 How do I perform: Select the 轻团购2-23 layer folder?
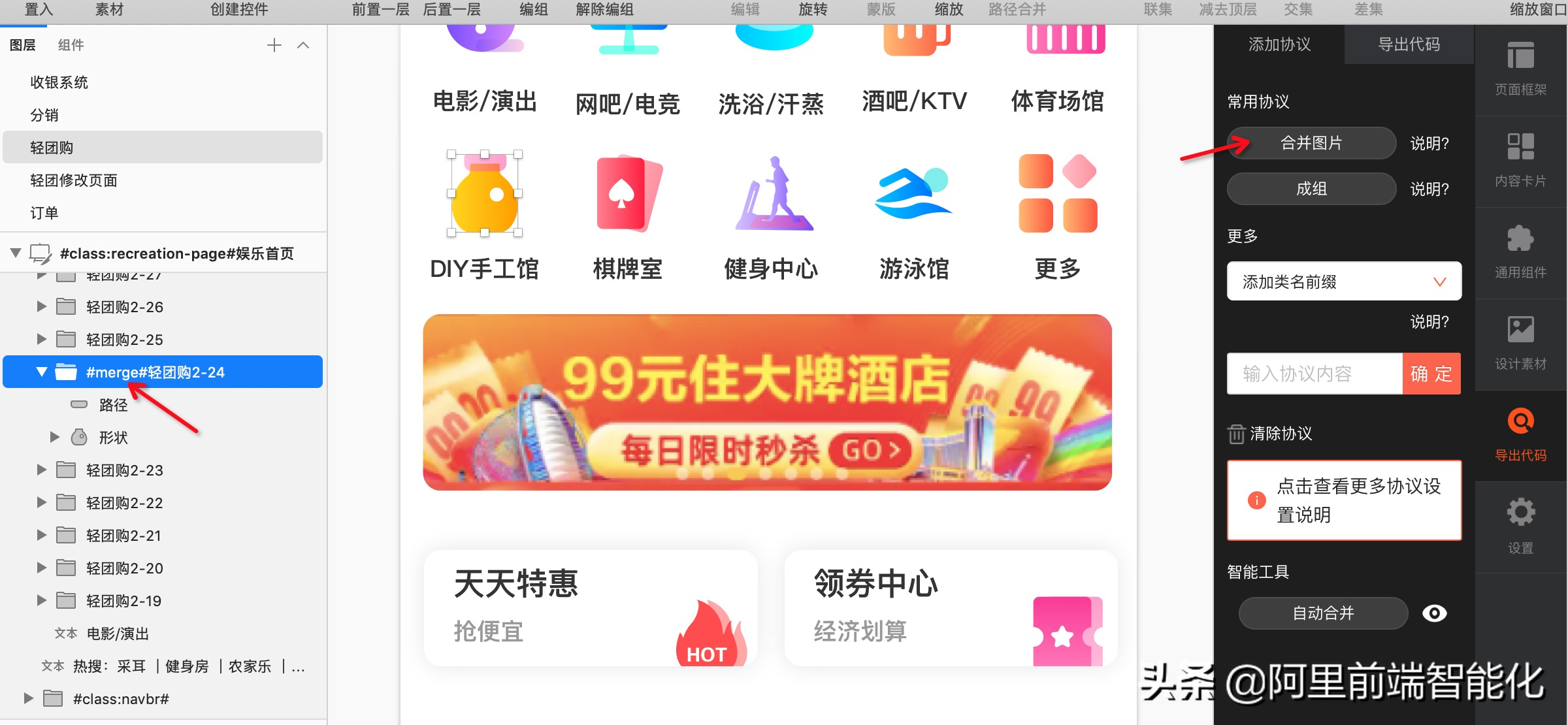124,470
